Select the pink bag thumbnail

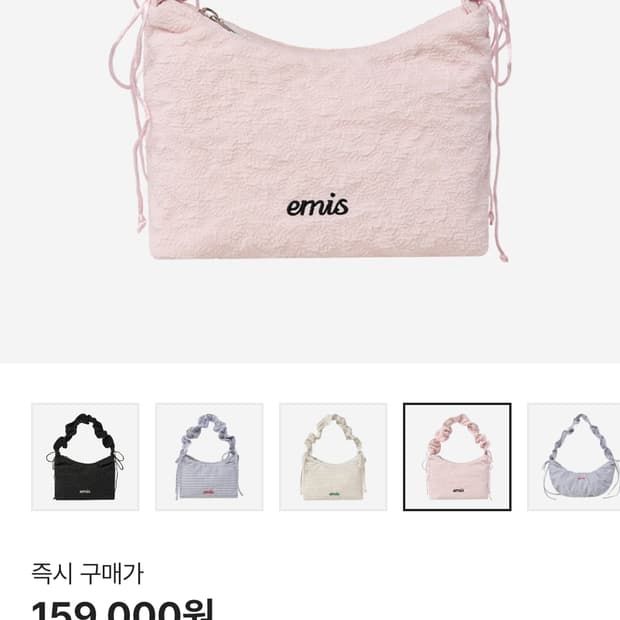(457, 457)
